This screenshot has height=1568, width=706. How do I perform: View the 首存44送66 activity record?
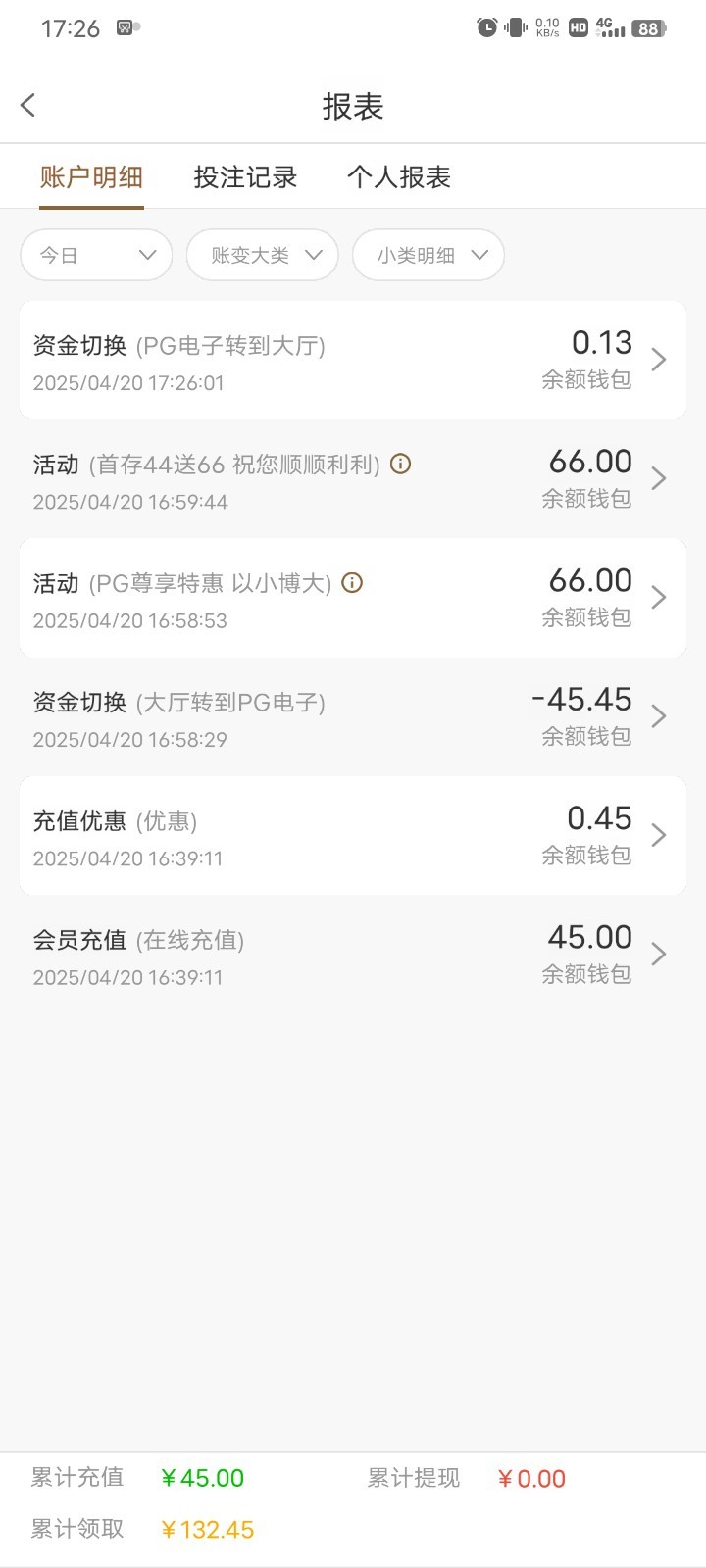[x=353, y=479]
